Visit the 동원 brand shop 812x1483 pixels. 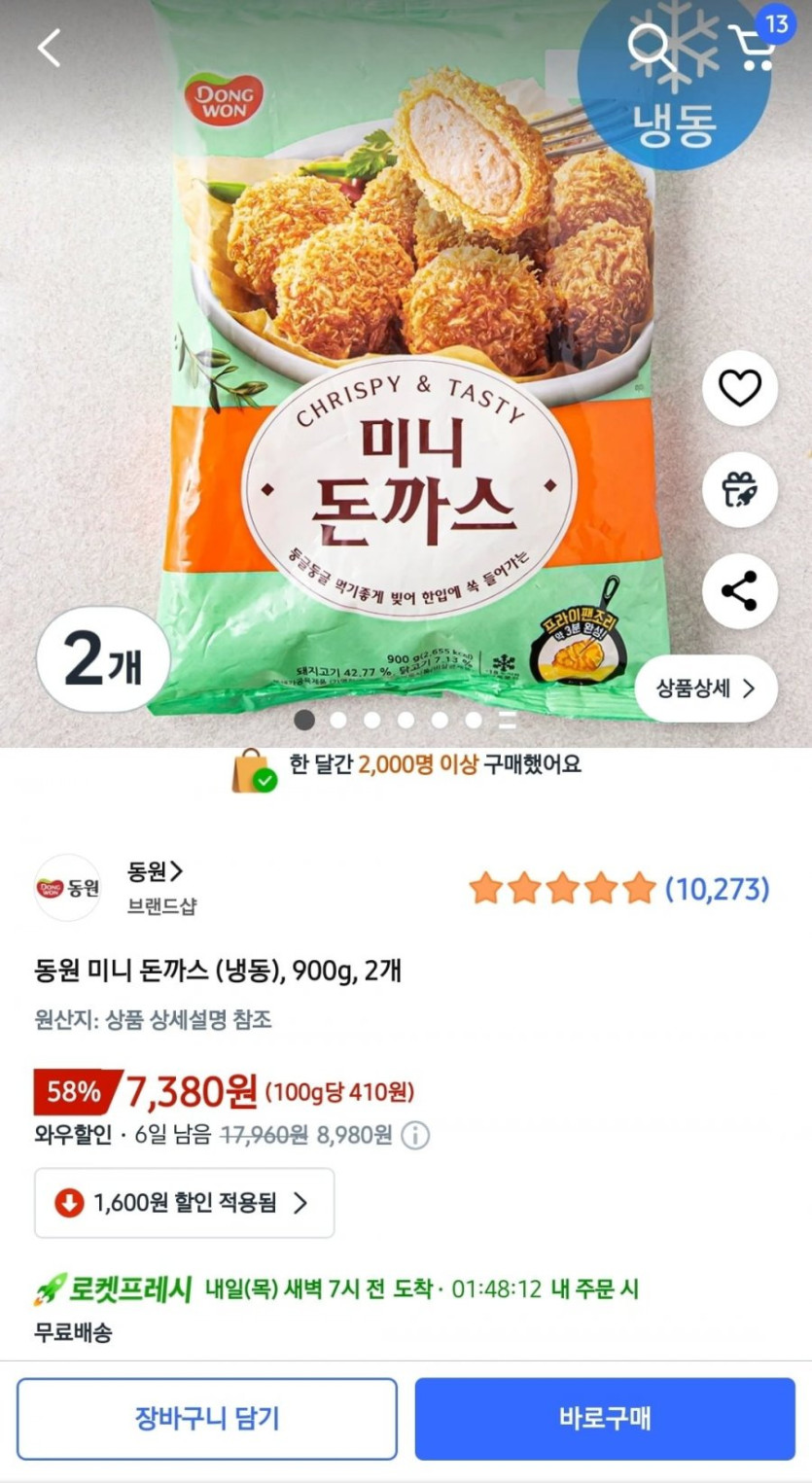pyautogui.click(x=155, y=871)
